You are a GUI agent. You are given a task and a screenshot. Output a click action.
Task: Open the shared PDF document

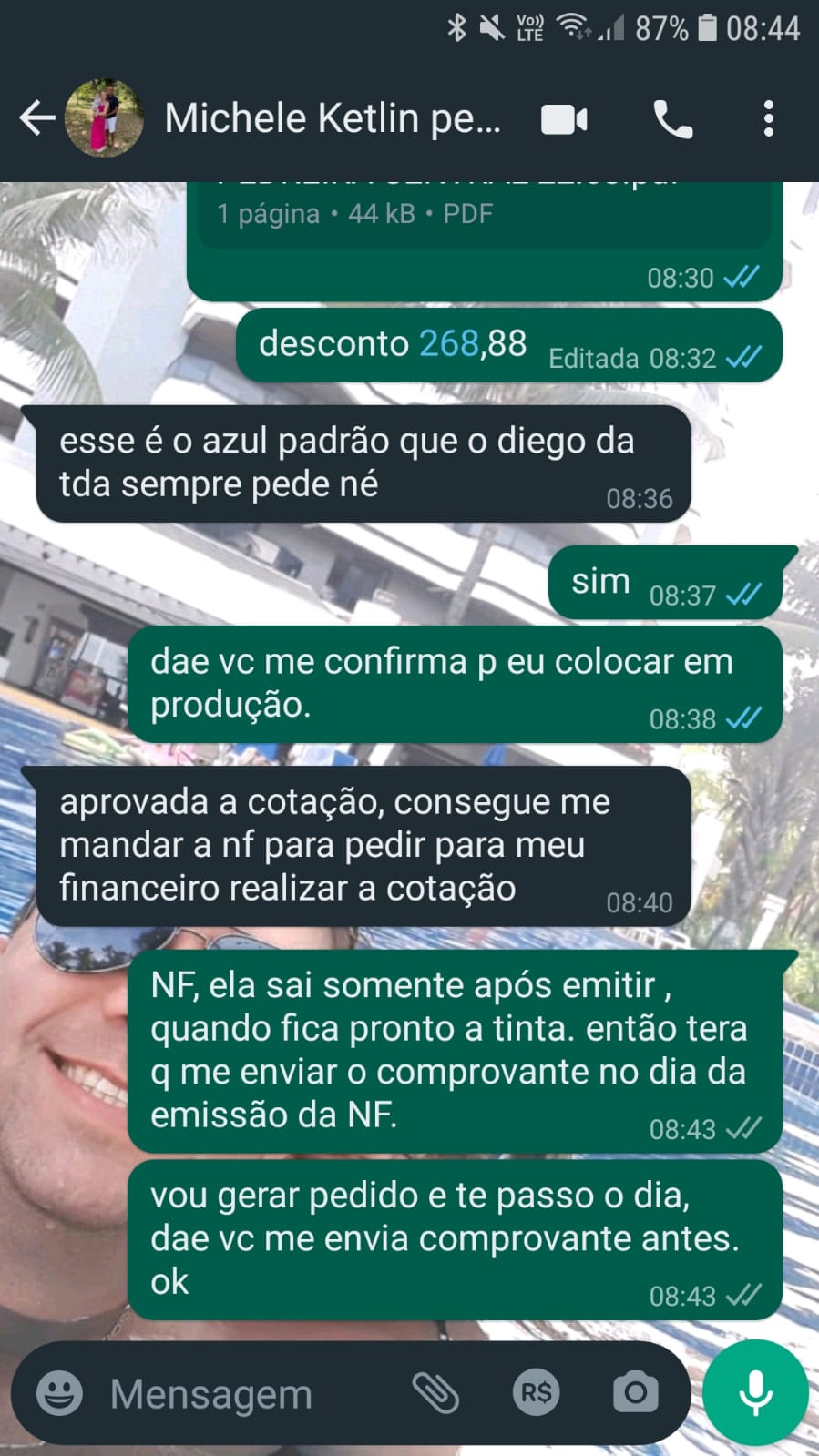483,214
